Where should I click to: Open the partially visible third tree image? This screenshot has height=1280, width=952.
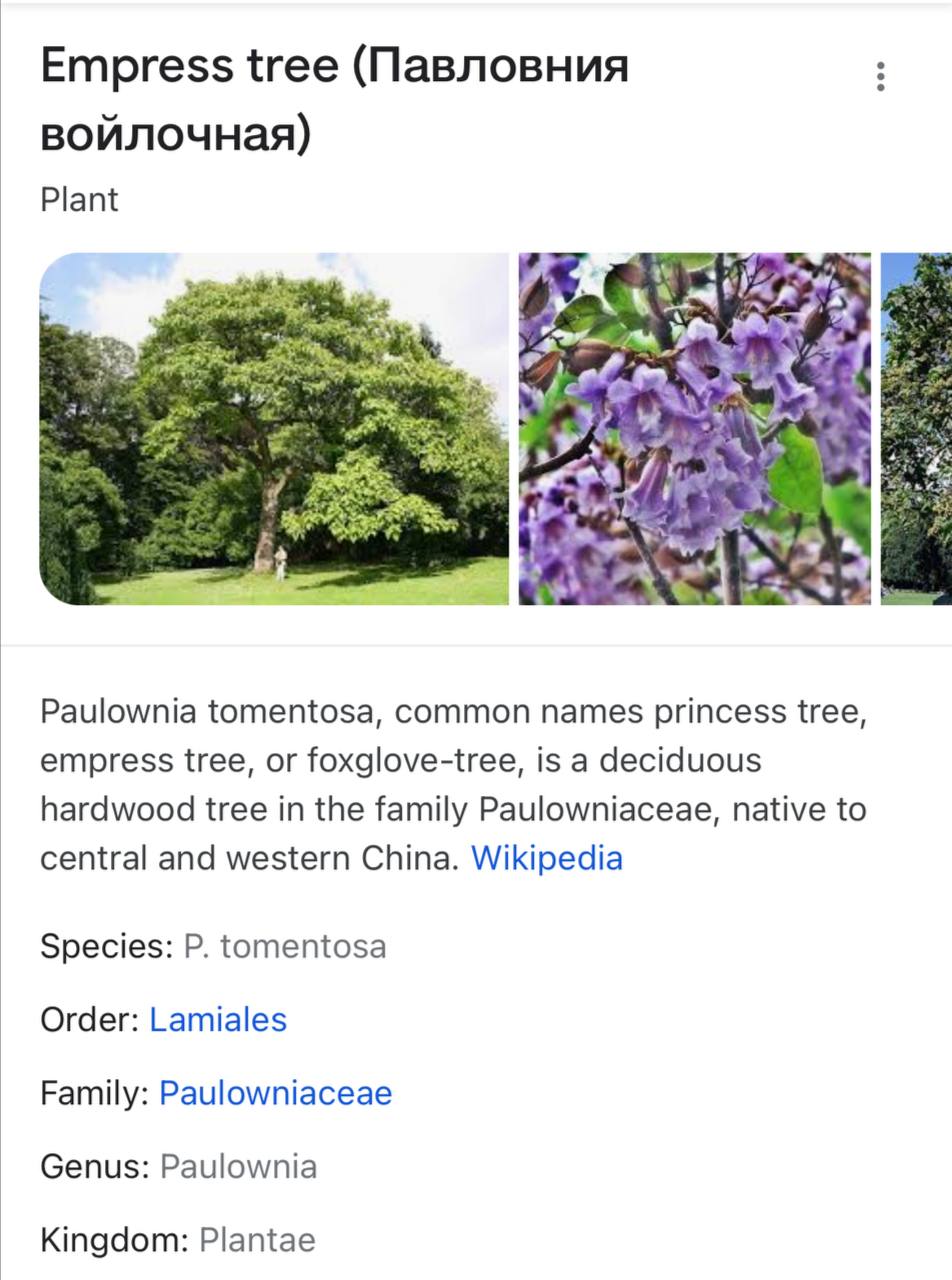coord(917,429)
